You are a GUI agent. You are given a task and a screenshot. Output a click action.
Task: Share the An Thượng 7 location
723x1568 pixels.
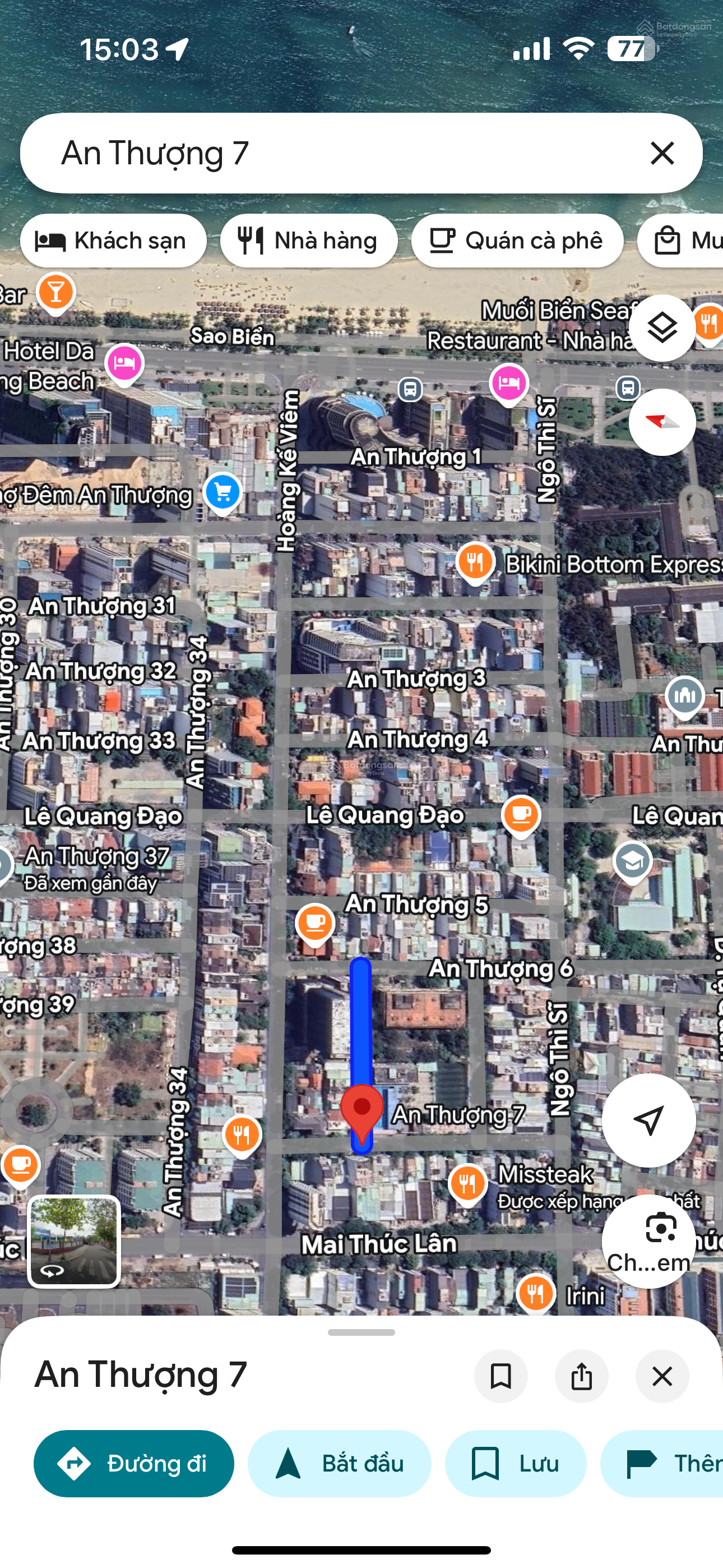click(x=581, y=1376)
